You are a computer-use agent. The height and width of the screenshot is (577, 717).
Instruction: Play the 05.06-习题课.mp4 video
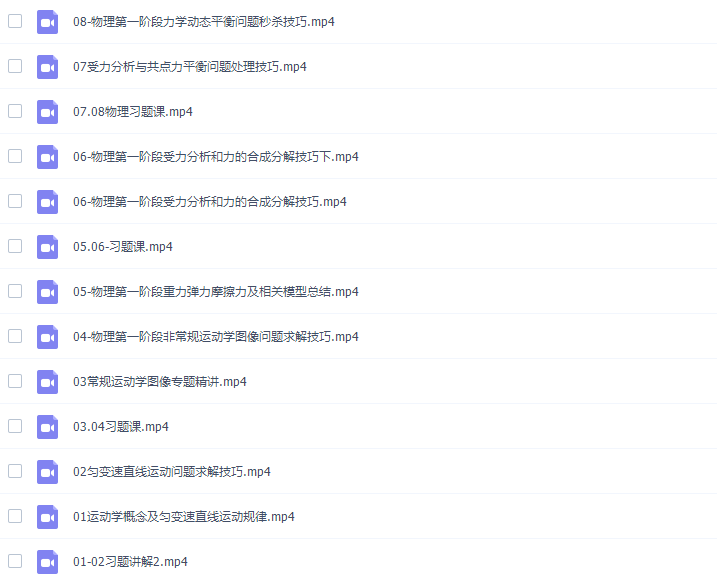click(x=123, y=246)
